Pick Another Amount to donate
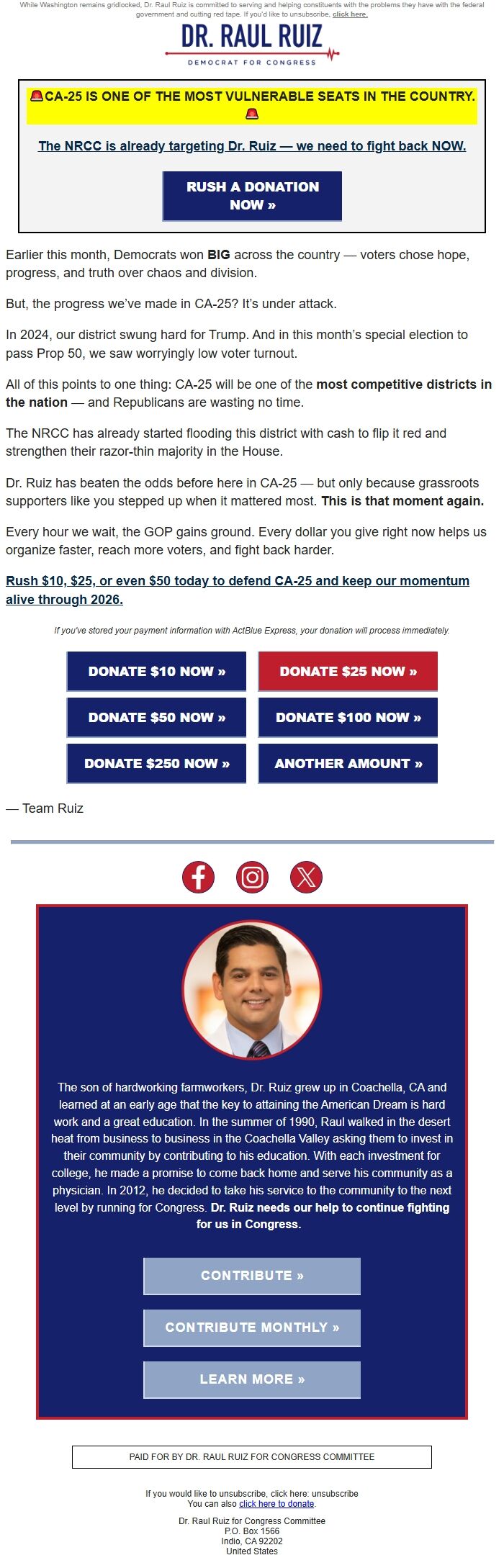This screenshot has width=504, height=1568. [348, 764]
